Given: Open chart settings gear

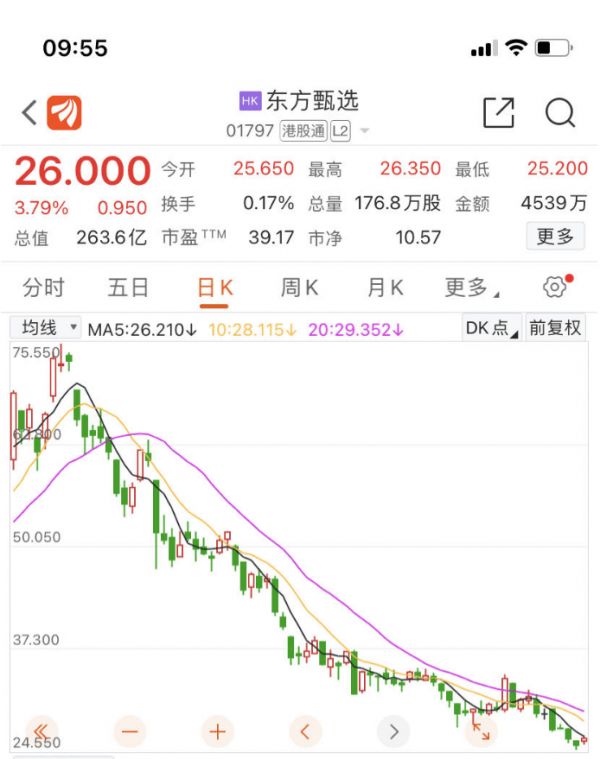Looking at the screenshot, I should click(x=555, y=288).
